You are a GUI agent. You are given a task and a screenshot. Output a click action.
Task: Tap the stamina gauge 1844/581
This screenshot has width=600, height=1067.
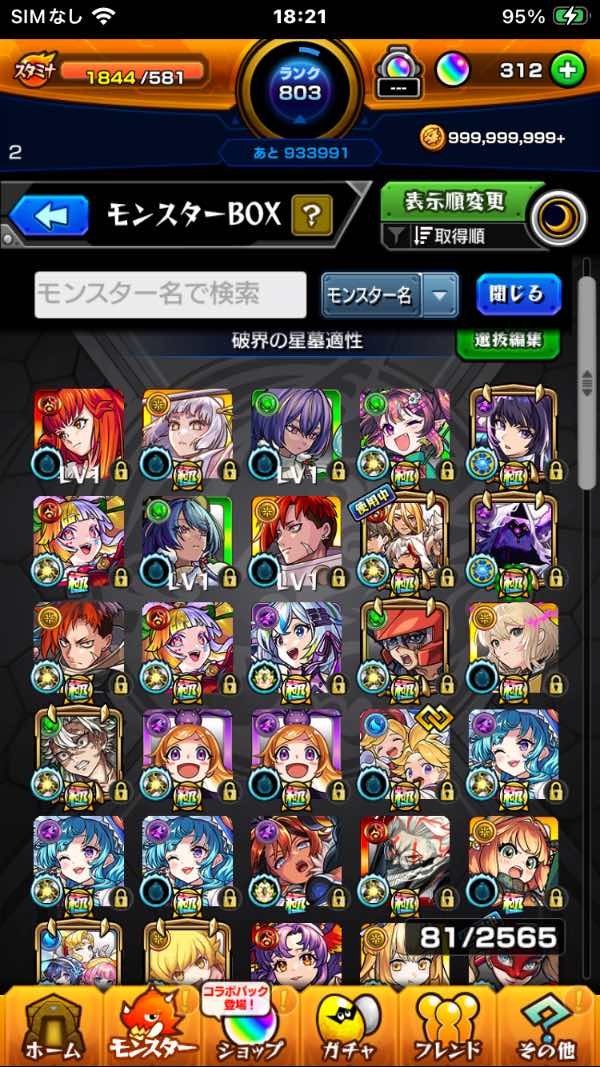(130, 73)
